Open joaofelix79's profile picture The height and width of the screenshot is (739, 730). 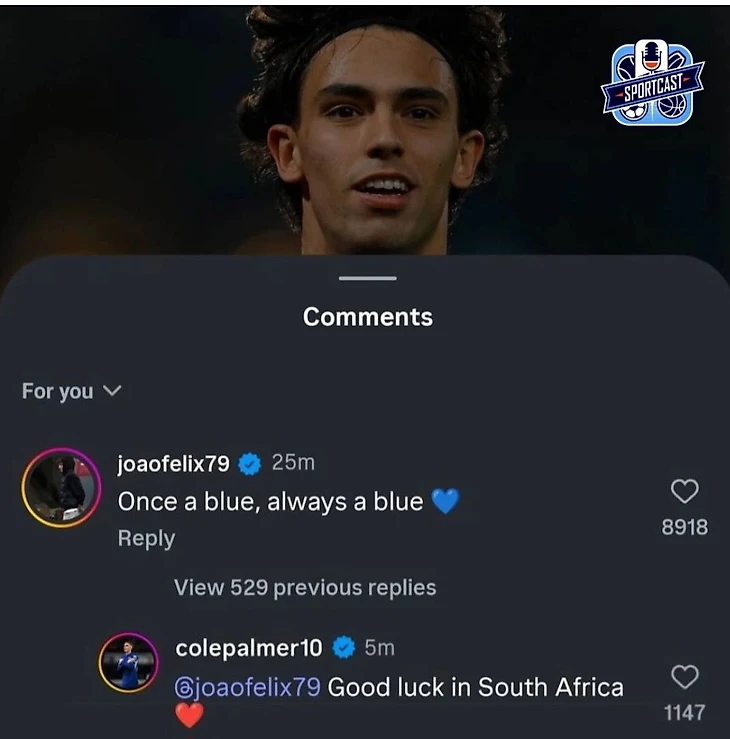coord(62,487)
